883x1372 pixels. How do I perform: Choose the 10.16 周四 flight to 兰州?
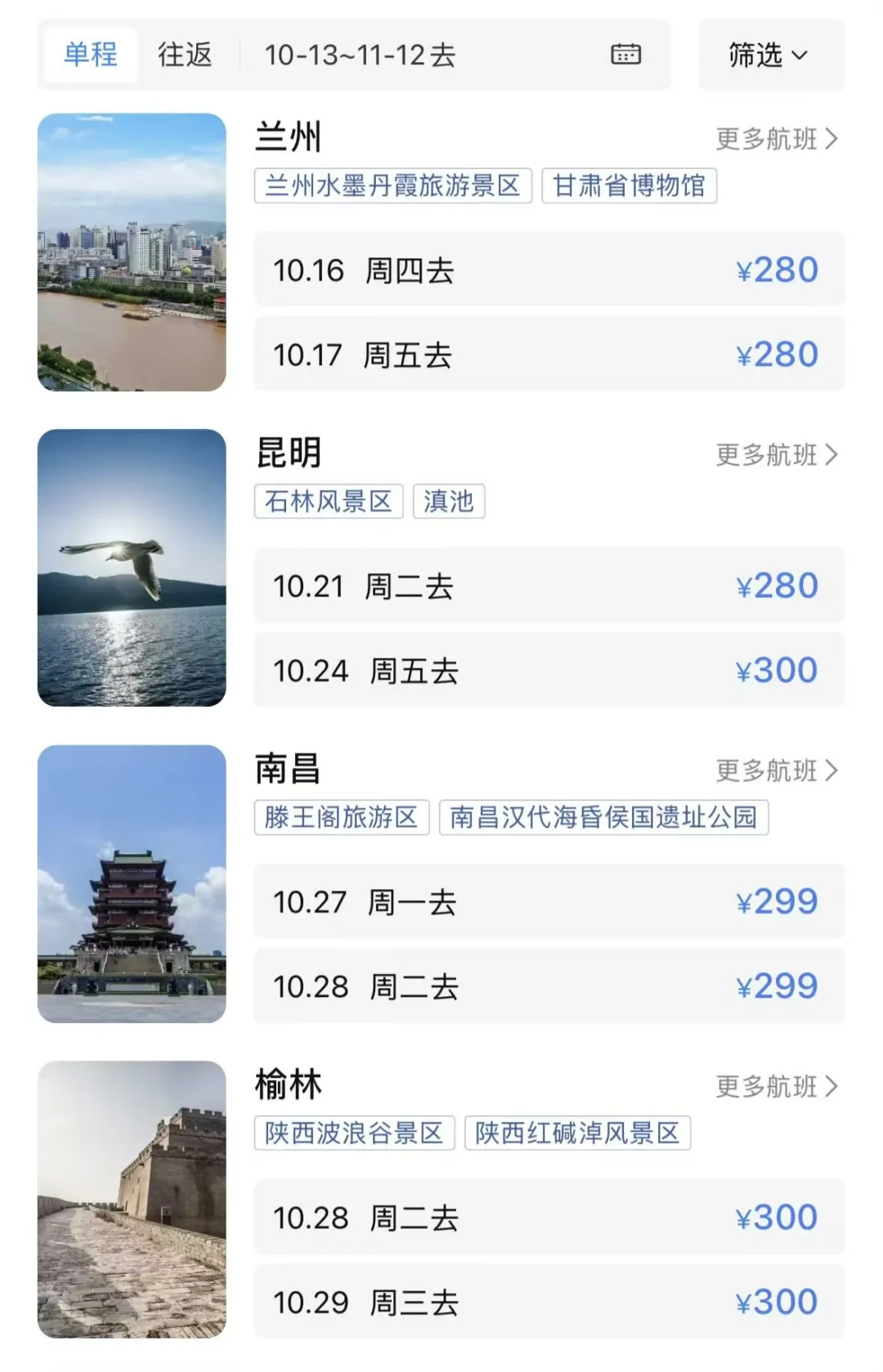coord(548,270)
